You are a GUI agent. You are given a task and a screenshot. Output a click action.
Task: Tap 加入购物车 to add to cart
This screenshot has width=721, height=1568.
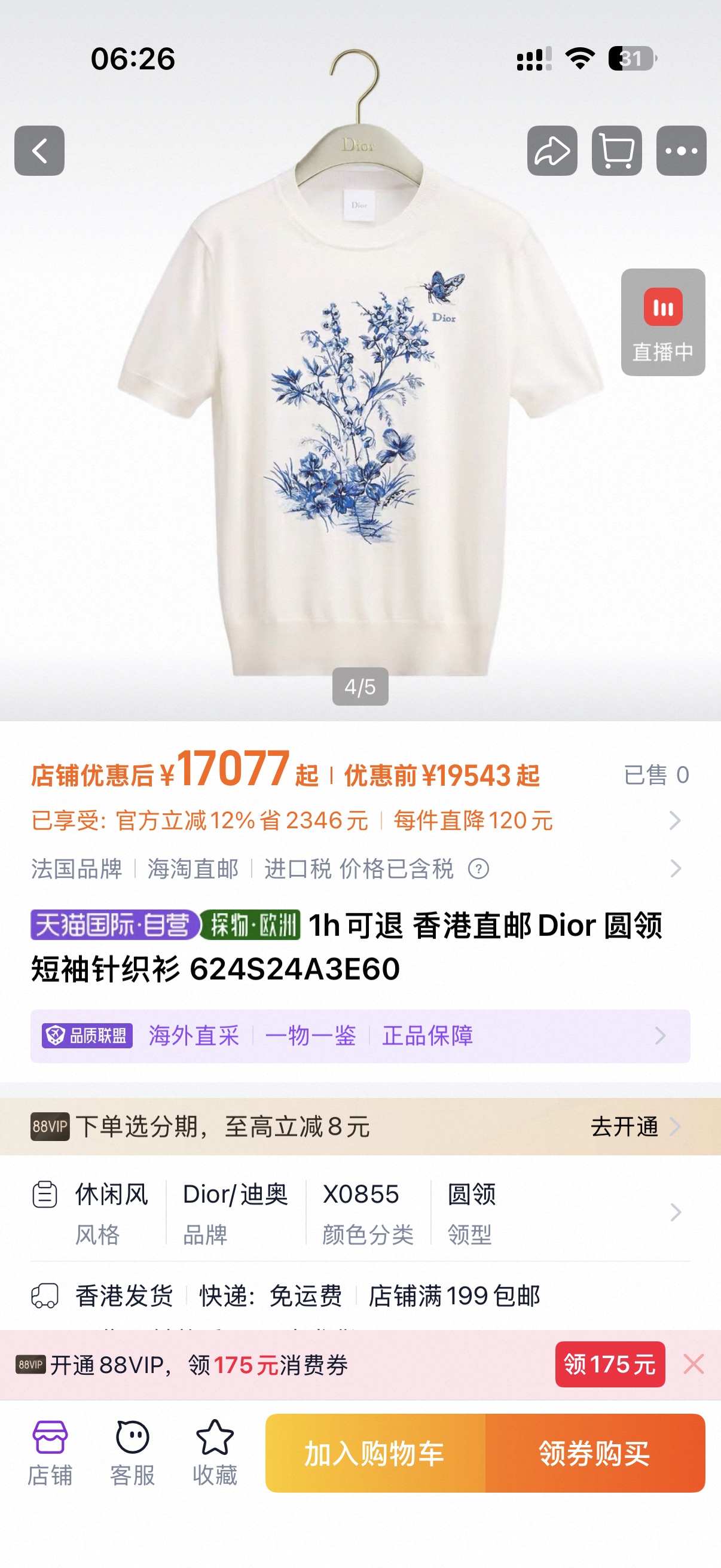(x=375, y=1453)
